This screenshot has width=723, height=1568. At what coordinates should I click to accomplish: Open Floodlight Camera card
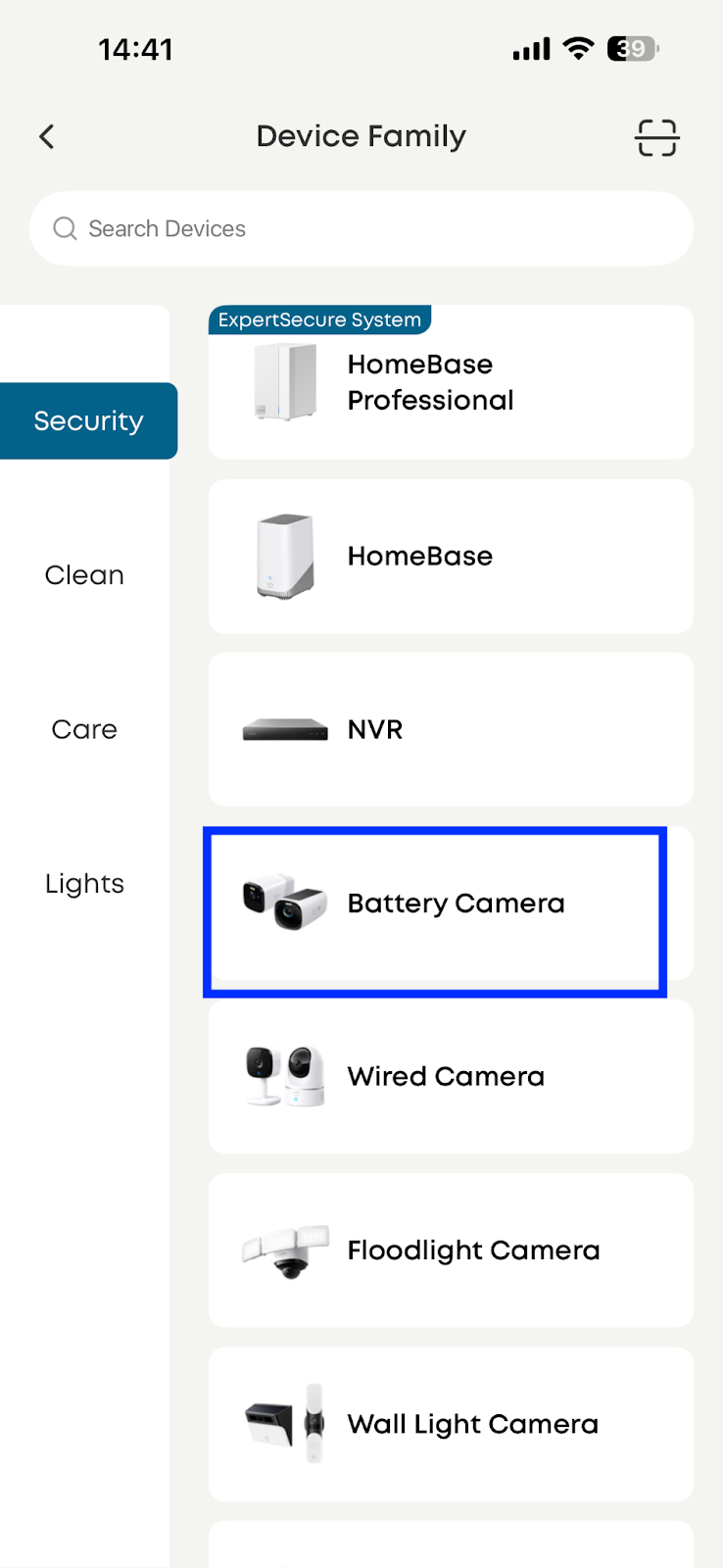point(451,1250)
